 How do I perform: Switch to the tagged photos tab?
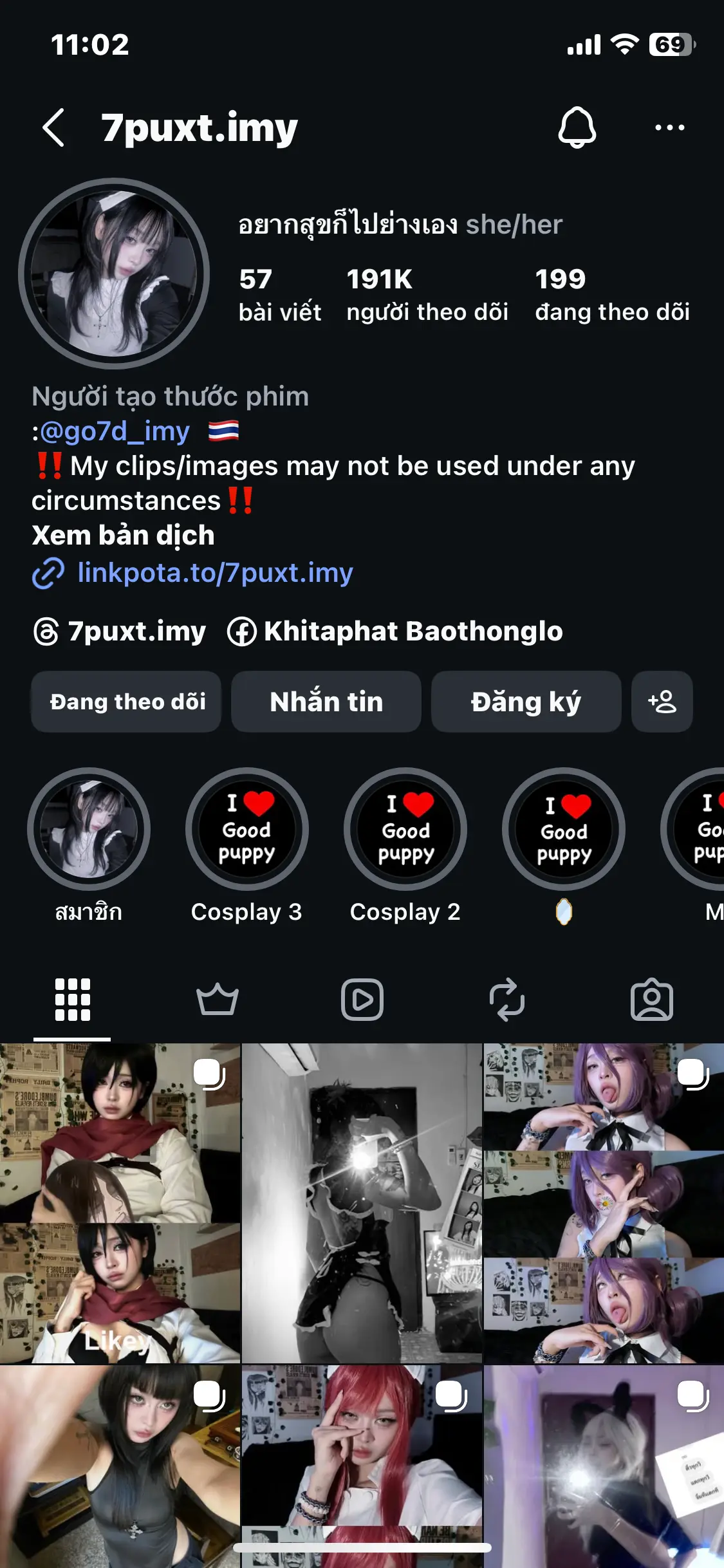pyautogui.click(x=651, y=1000)
